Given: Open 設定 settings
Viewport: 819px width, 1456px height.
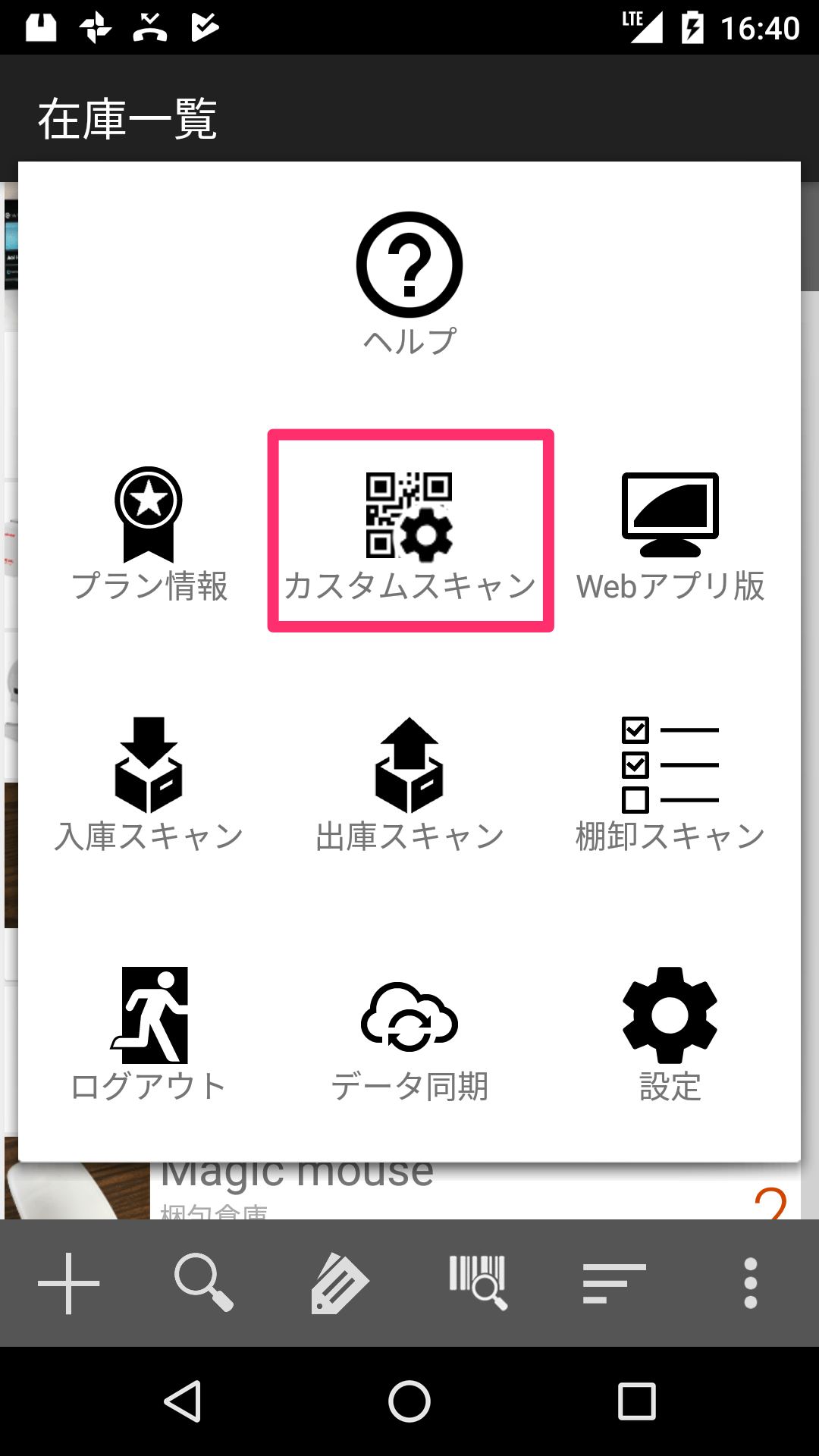Looking at the screenshot, I should (x=670, y=1035).
